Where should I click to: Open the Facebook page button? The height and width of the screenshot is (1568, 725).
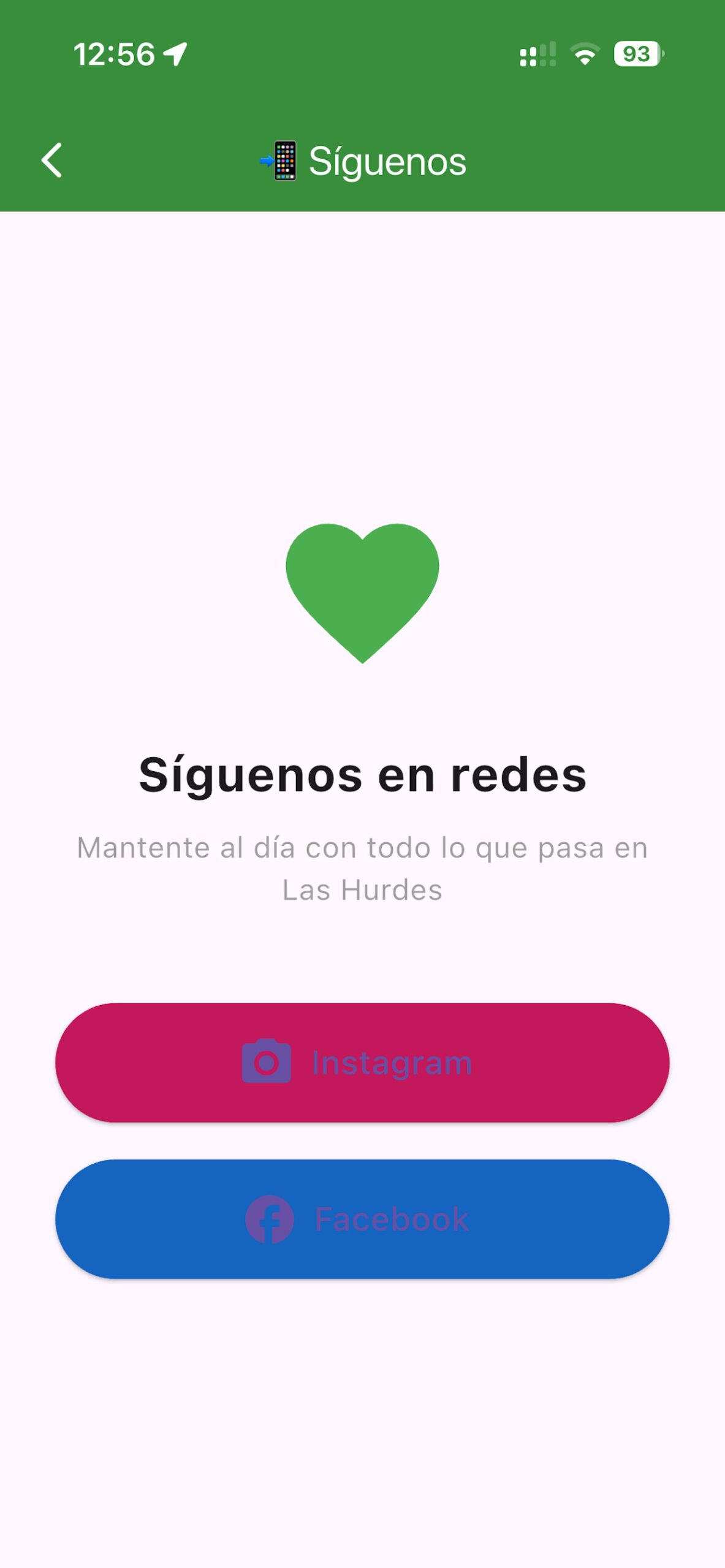362,1219
